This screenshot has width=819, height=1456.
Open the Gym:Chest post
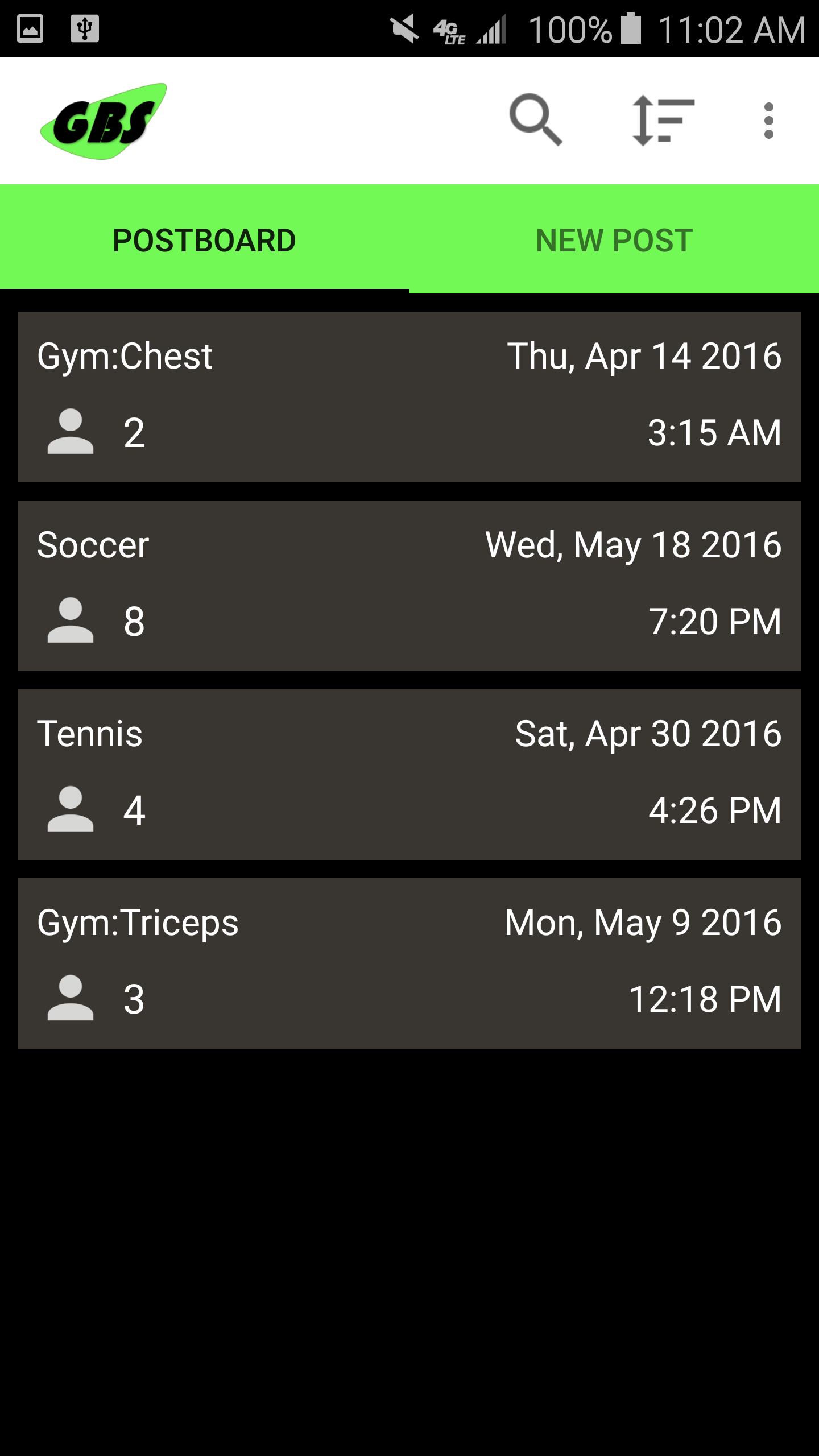[409, 397]
